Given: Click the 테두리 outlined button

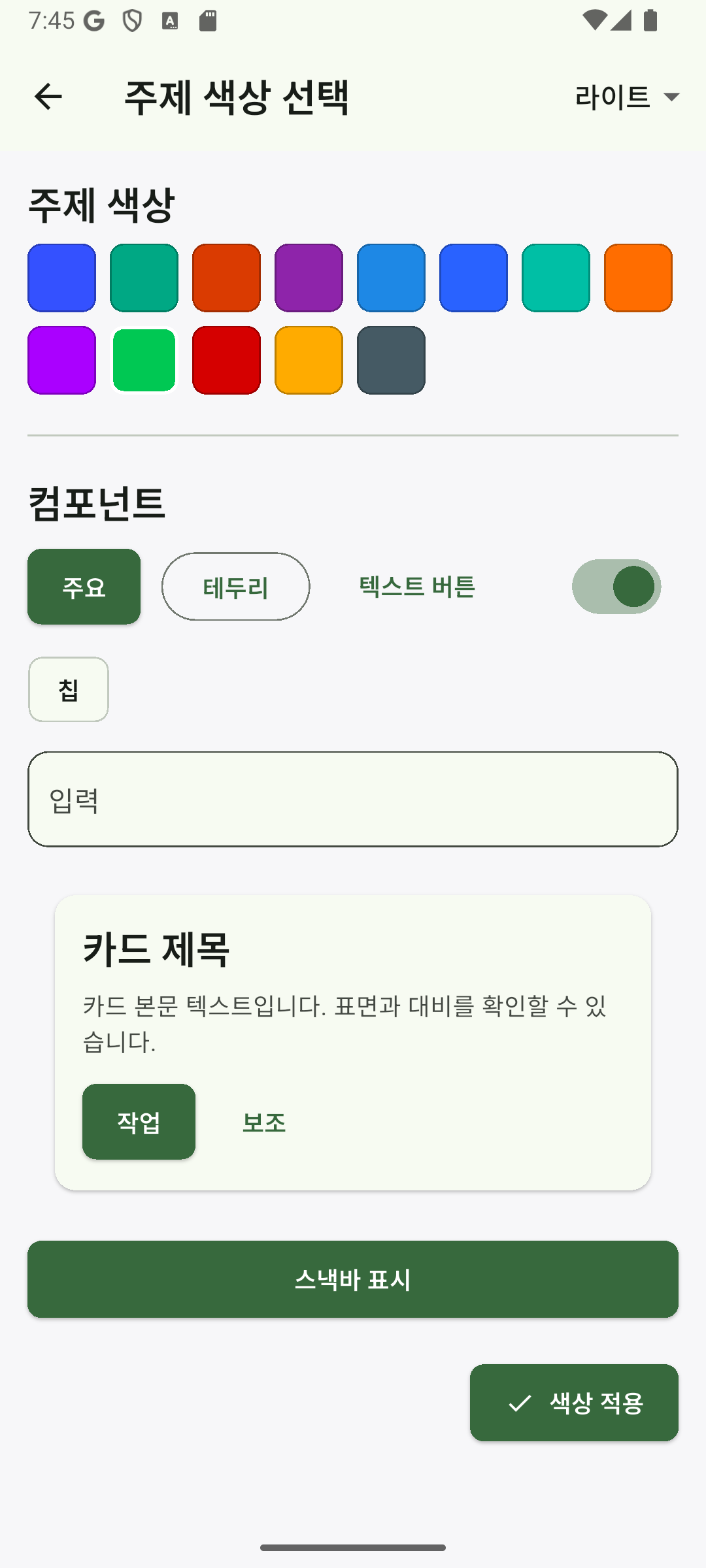Looking at the screenshot, I should [235, 586].
